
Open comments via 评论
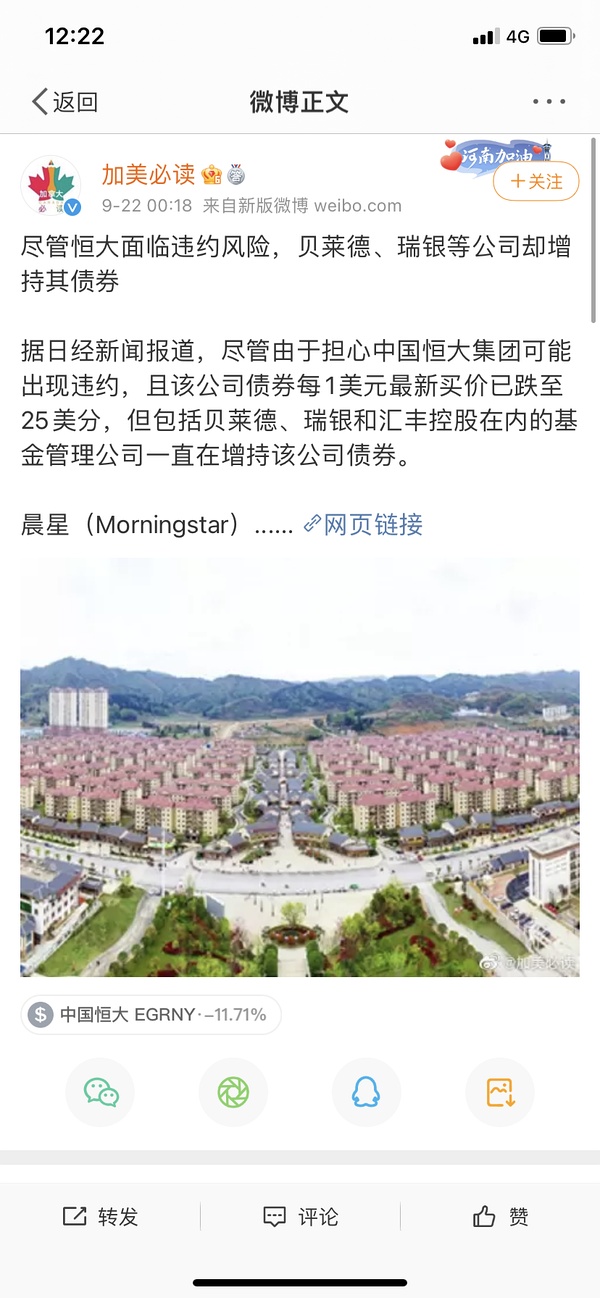click(x=300, y=1216)
